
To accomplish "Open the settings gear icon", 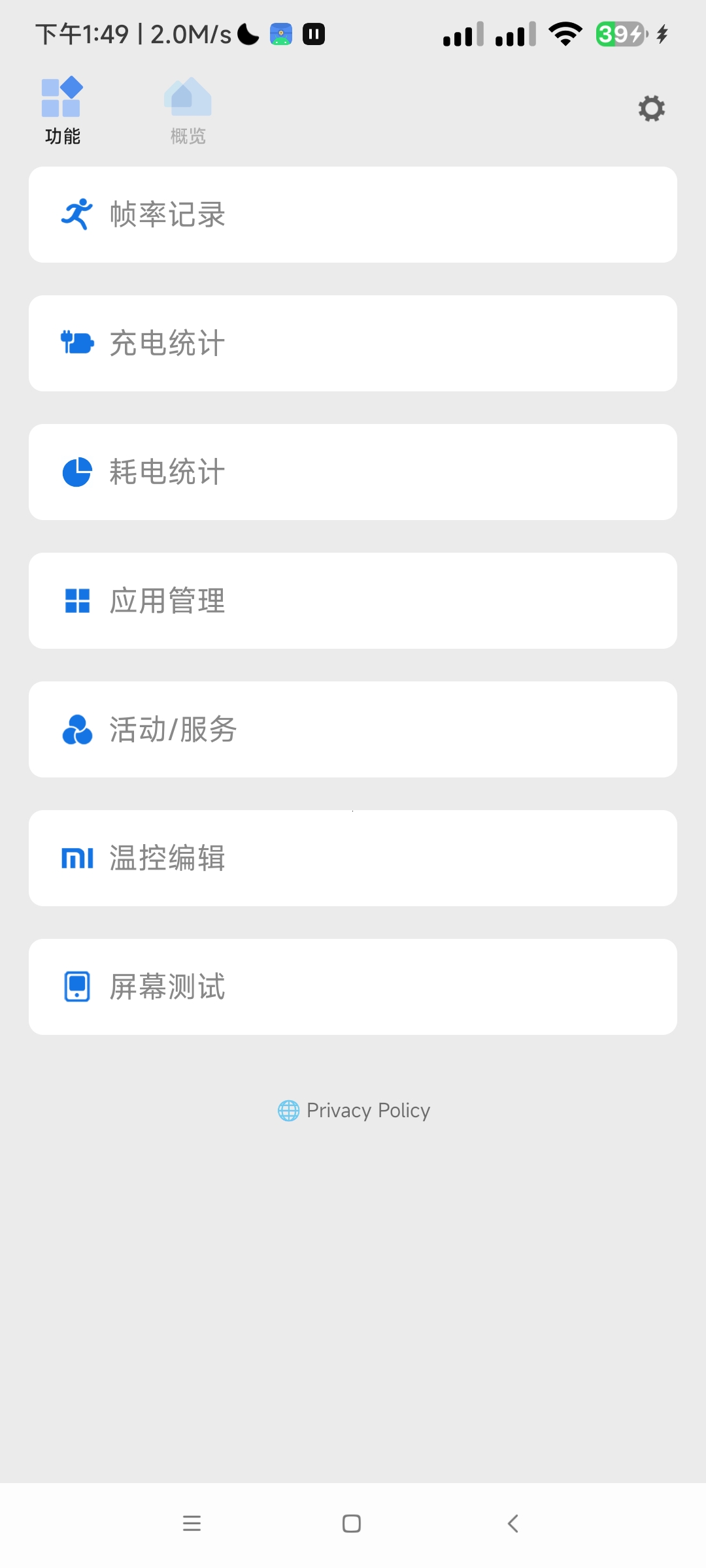I will click(x=651, y=108).
